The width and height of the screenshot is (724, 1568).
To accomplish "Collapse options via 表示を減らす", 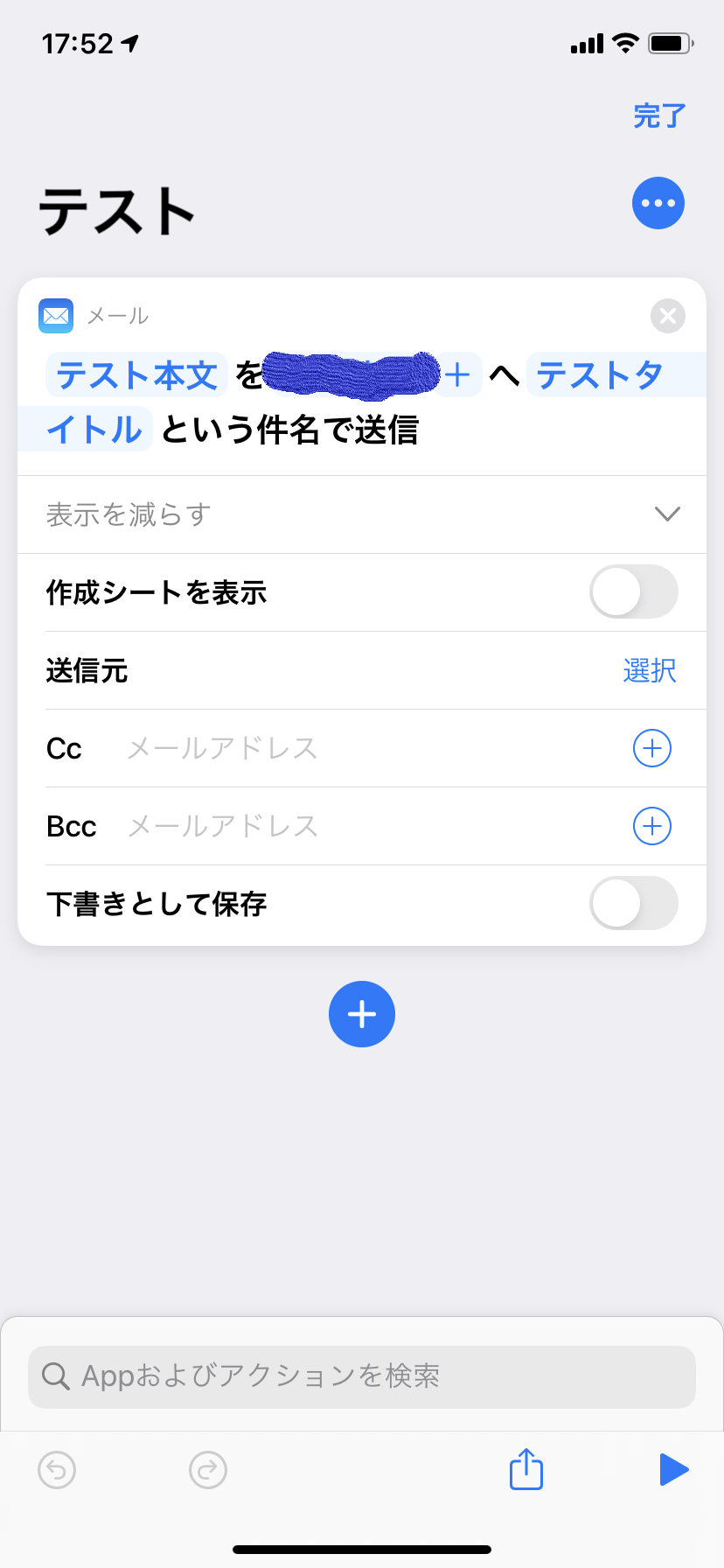I will (x=361, y=514).
